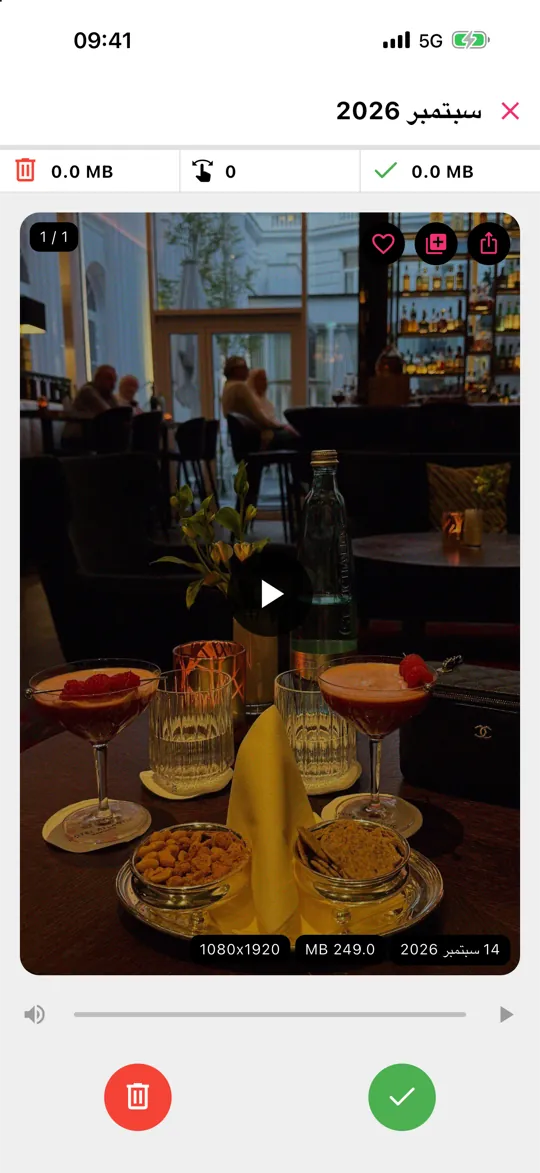Add this video to favorites
Viewport: 540px width, 1173px height.
[x=383, y=244]
